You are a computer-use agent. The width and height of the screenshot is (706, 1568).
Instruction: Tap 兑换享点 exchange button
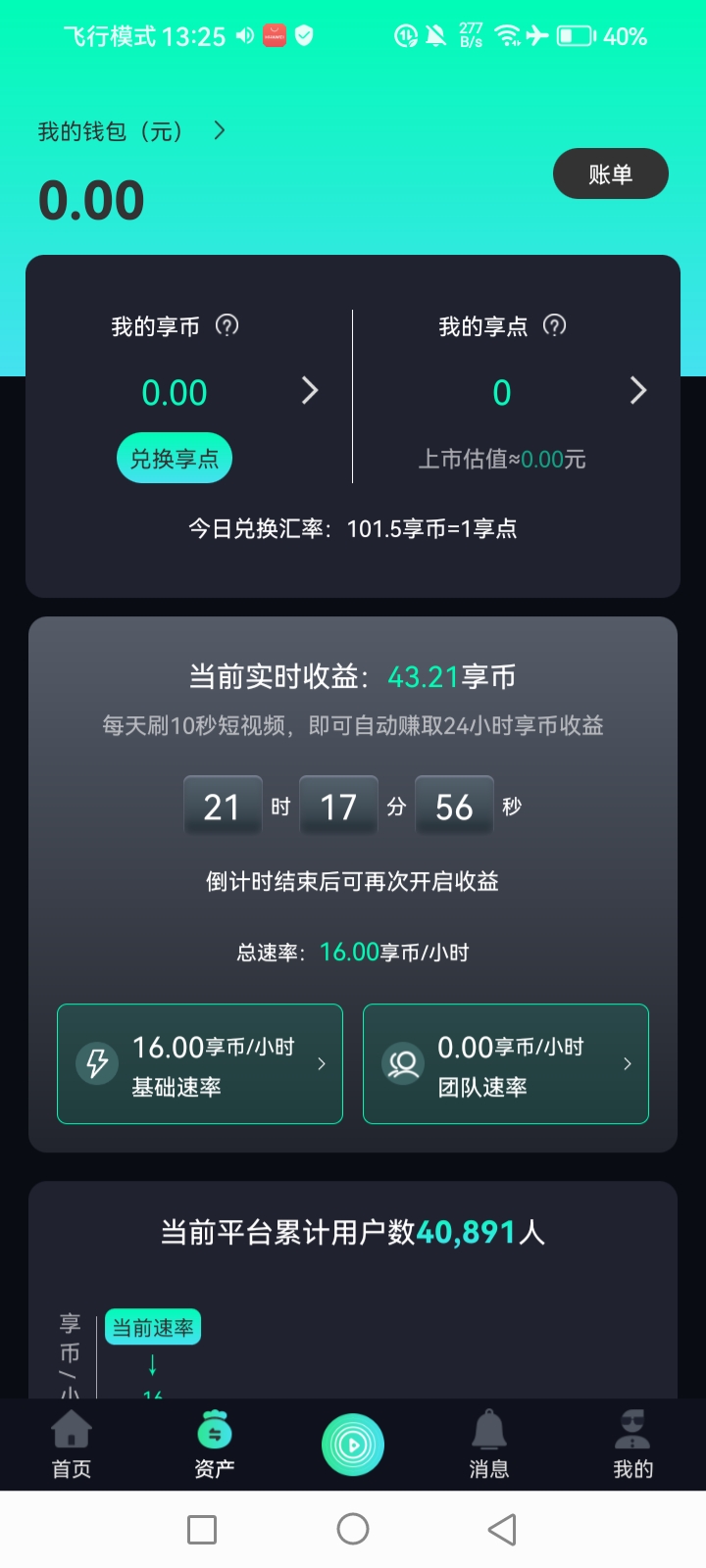coord(175,458)
